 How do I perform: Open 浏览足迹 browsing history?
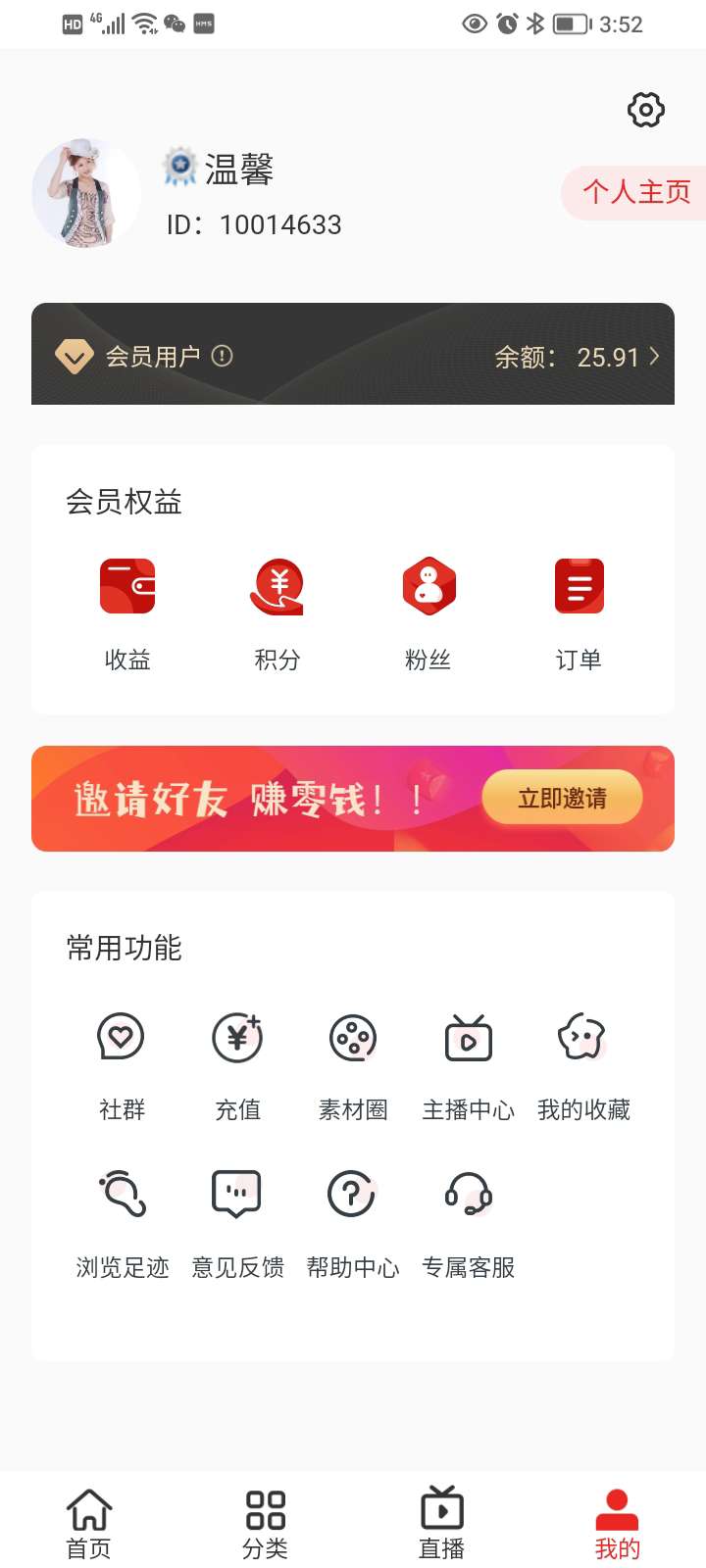[122, 1224]
